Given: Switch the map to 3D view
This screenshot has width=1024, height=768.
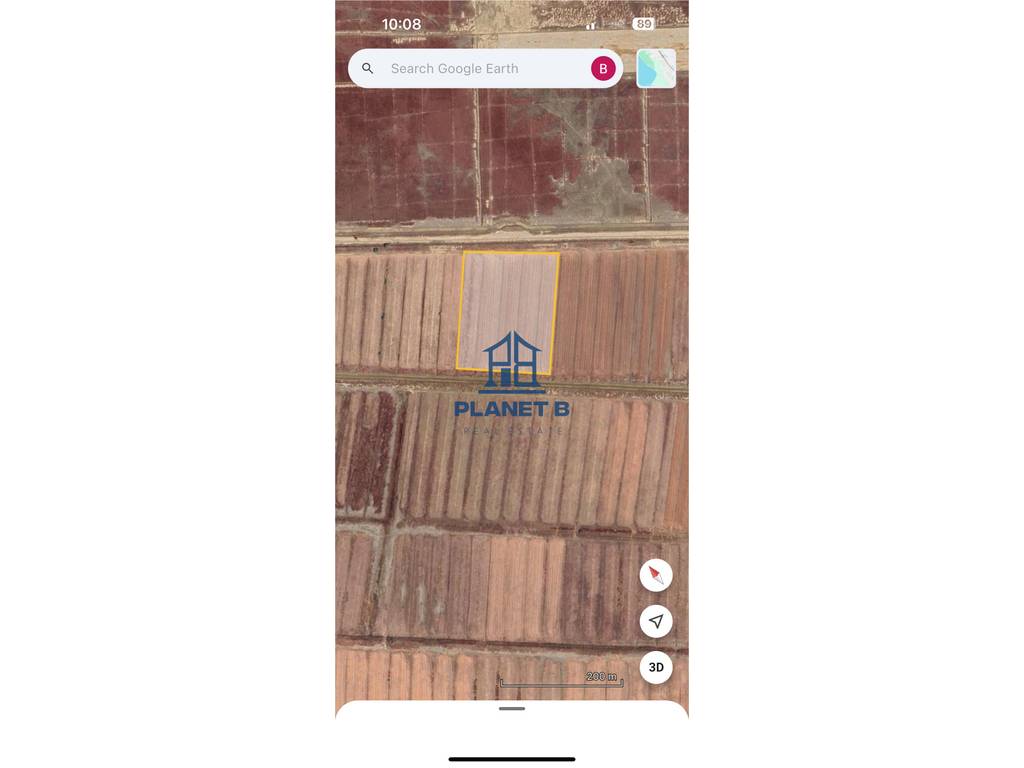Looking at the screenshot, I should click(x=656, y=667).
